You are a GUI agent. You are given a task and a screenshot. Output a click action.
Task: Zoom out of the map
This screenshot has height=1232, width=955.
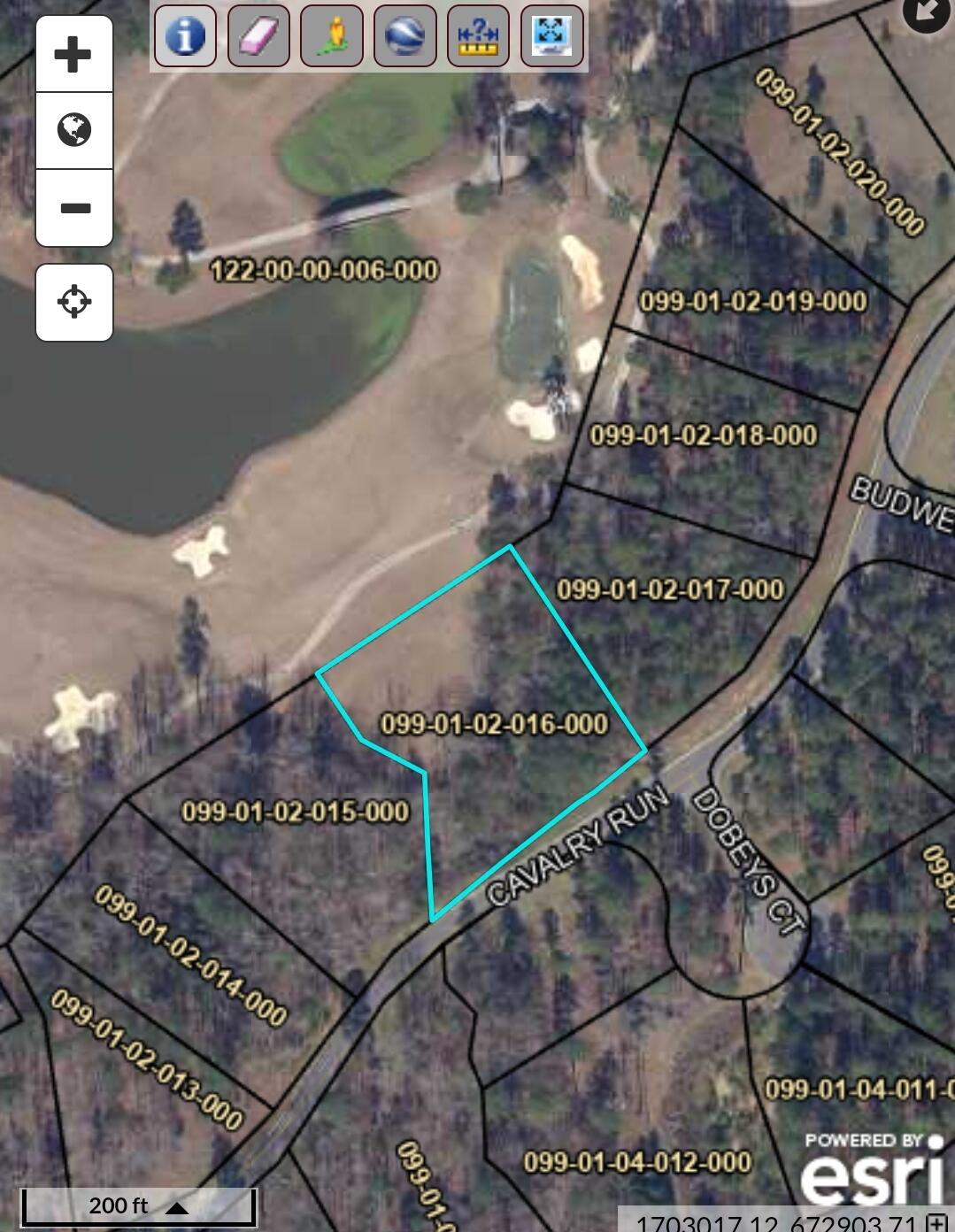click(73, 208)
